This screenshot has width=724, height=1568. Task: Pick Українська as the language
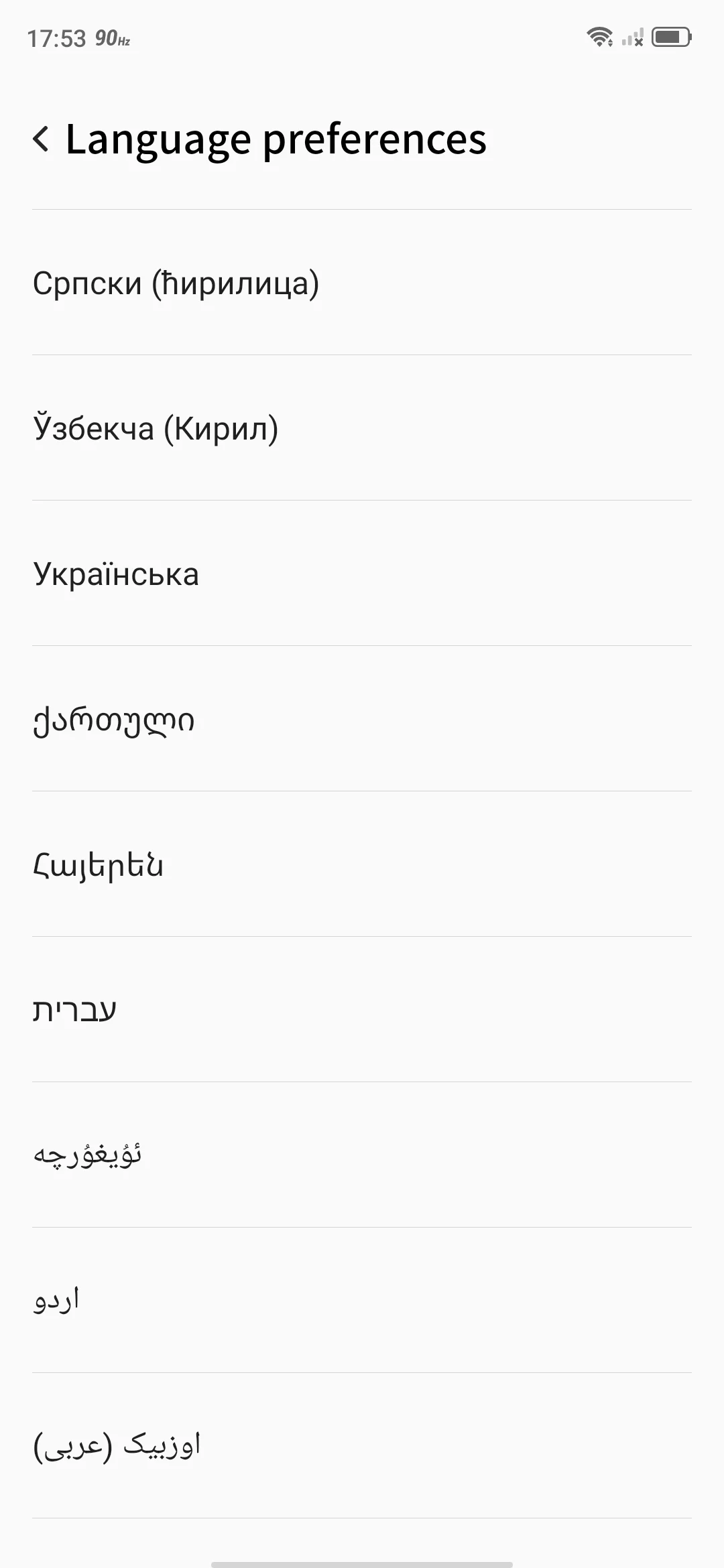pyautogui.click(x=117, y=574)
